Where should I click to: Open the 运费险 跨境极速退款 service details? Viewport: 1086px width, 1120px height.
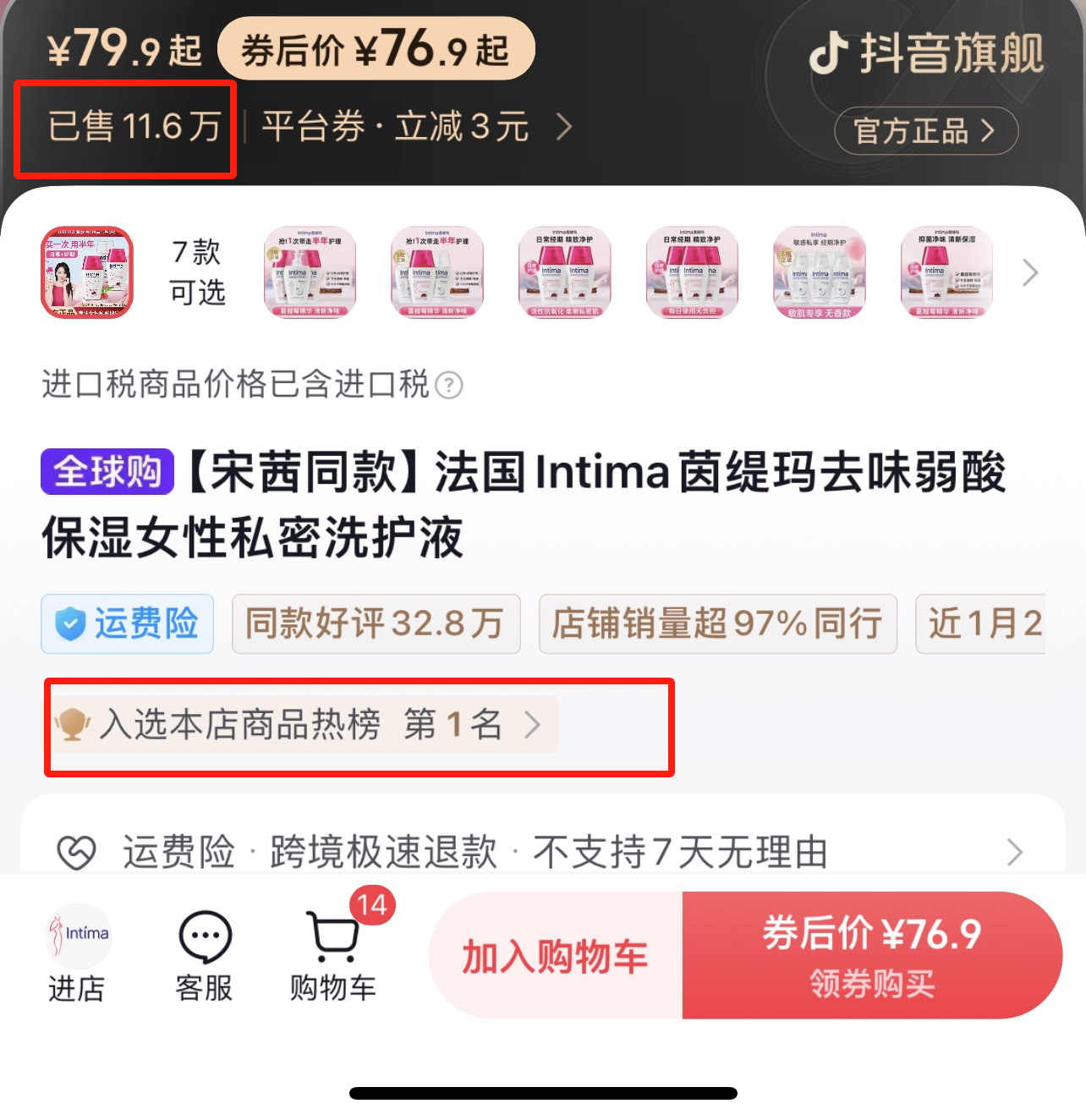pos(541,851)
